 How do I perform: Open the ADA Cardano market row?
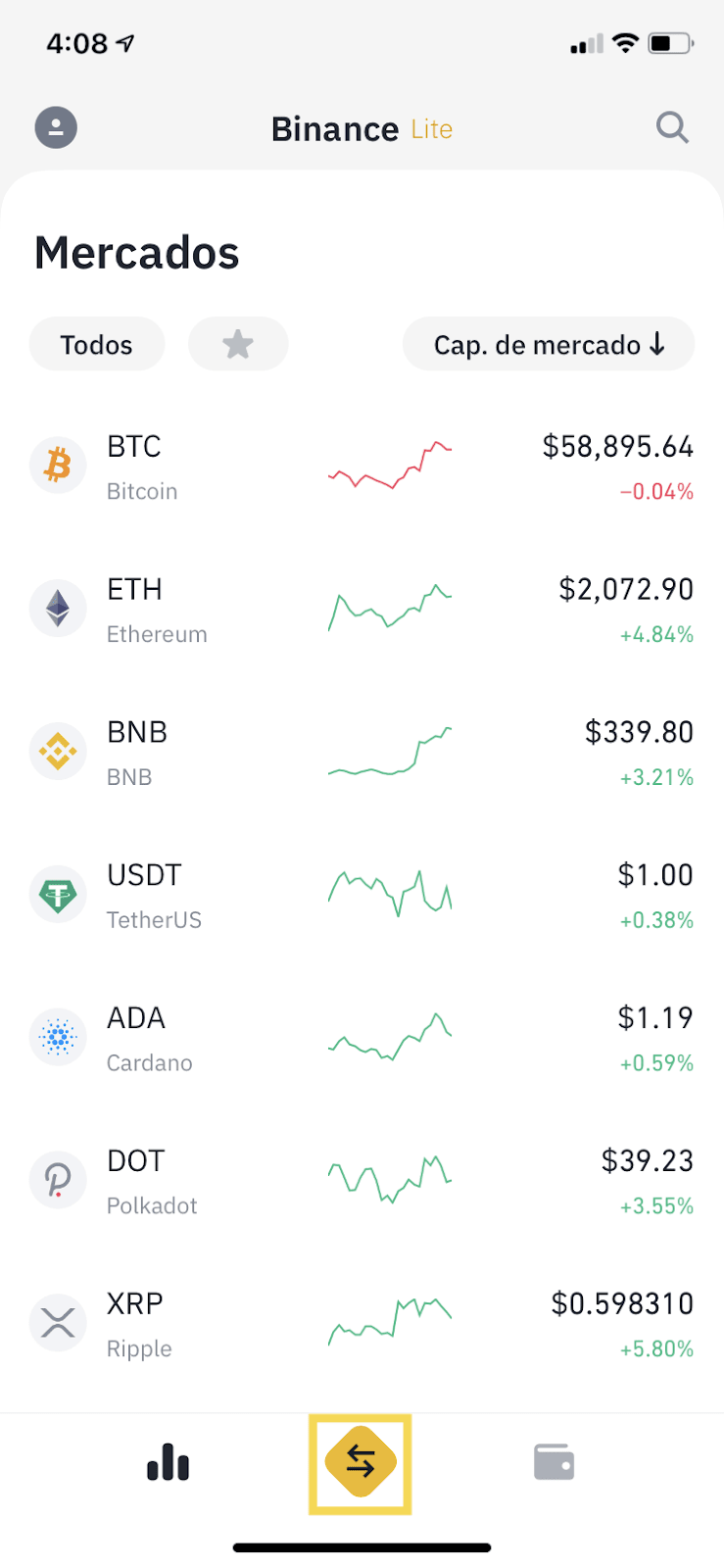pyautogui.click(x=362, y=1039)
